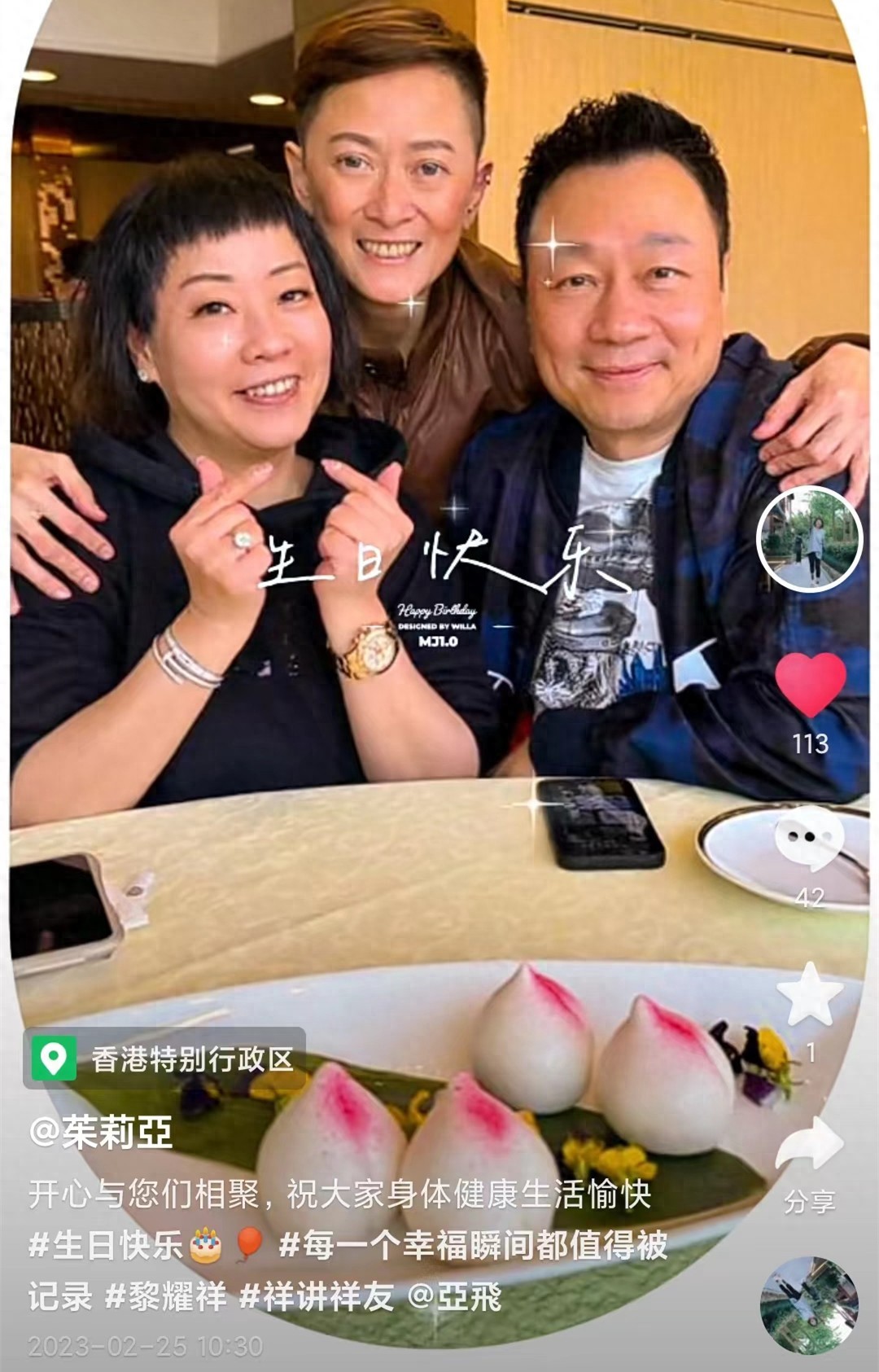Screen dimensions: 879x1372
Task: Open the #黎耀祥 hashtag
Action: [167, 1296]
